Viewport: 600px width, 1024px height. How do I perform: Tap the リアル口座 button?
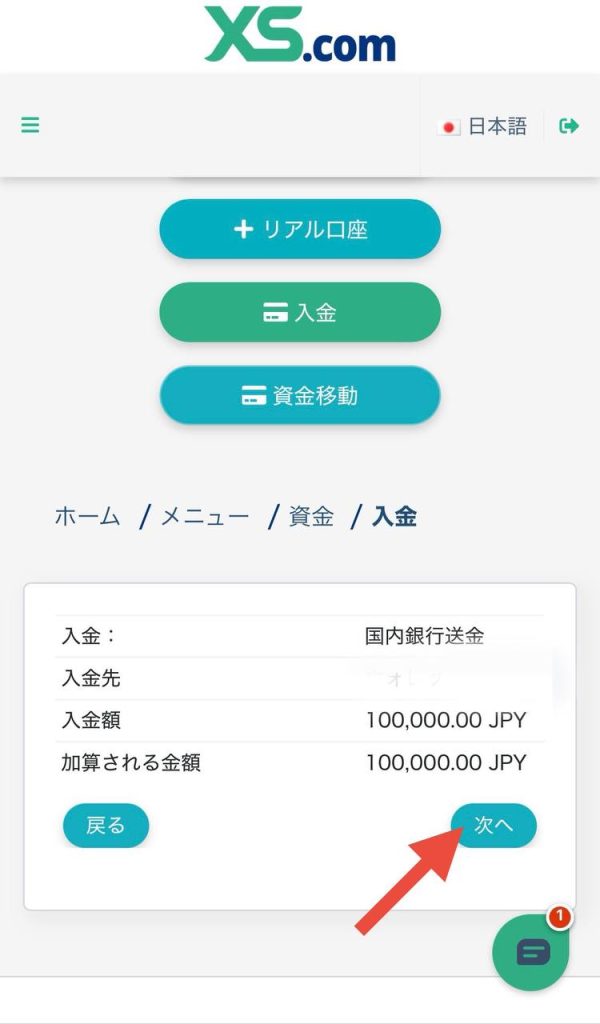(300, 230)
